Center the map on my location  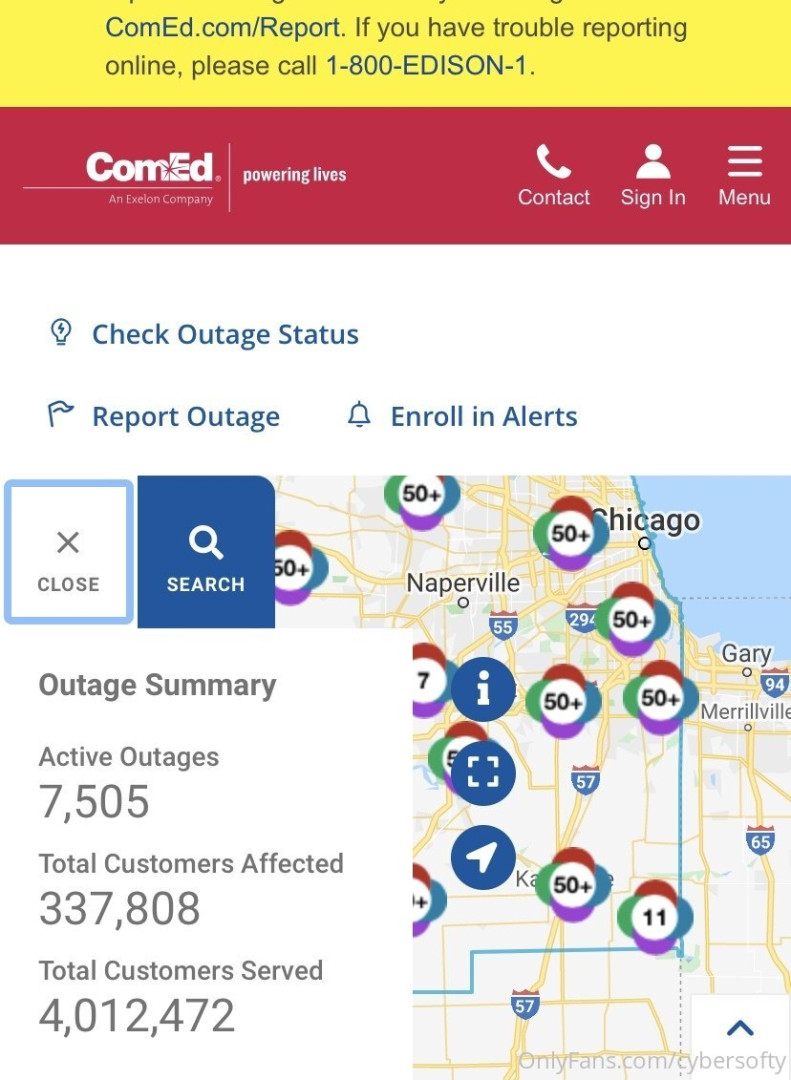coord(483,857)
